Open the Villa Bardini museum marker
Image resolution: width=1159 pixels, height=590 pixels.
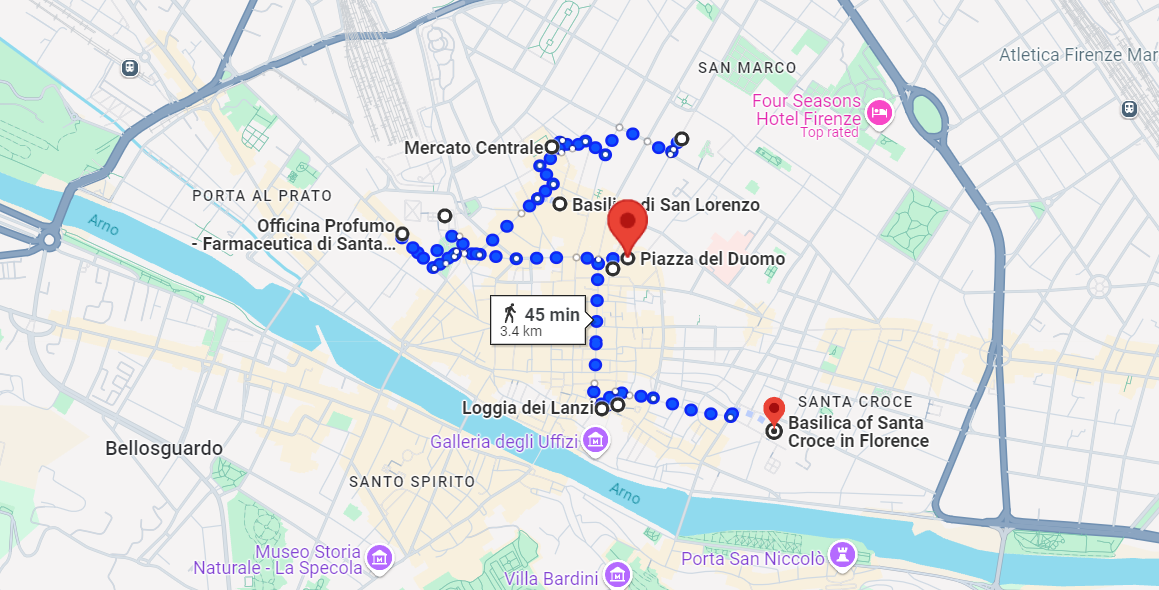(x=617, y=575)
